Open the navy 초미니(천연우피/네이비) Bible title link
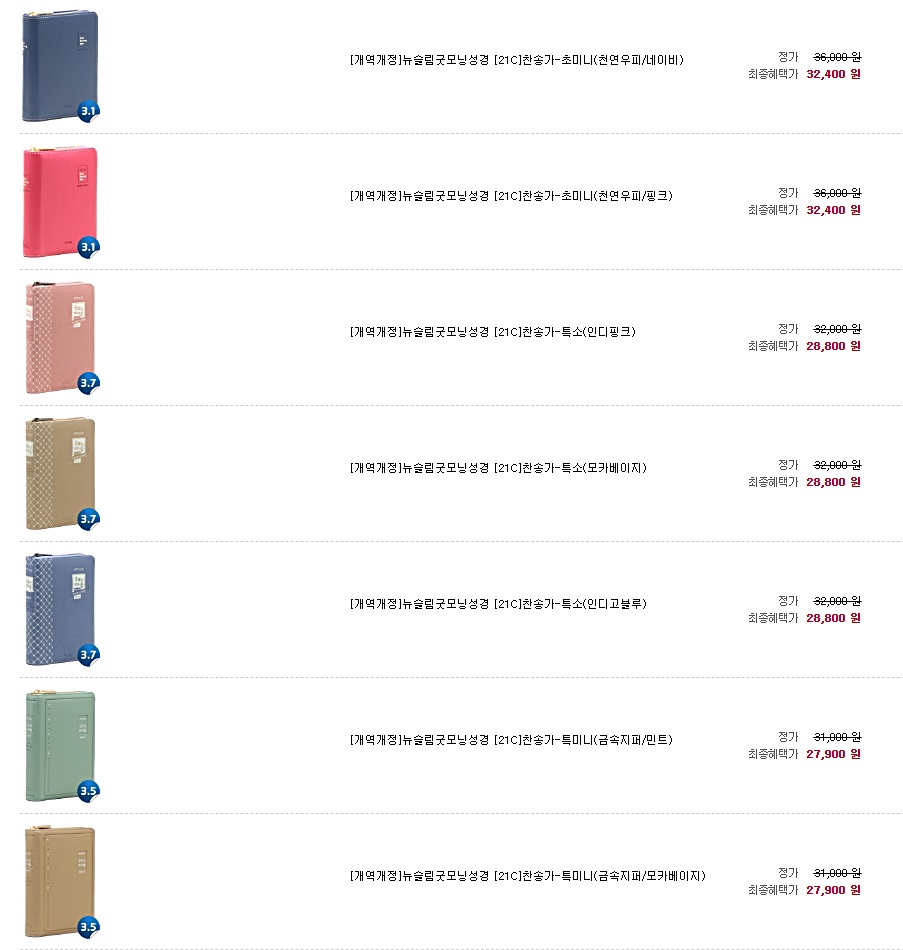Viewport: 903px width, 950px height. pyautogui.click(x=517, y=60)
